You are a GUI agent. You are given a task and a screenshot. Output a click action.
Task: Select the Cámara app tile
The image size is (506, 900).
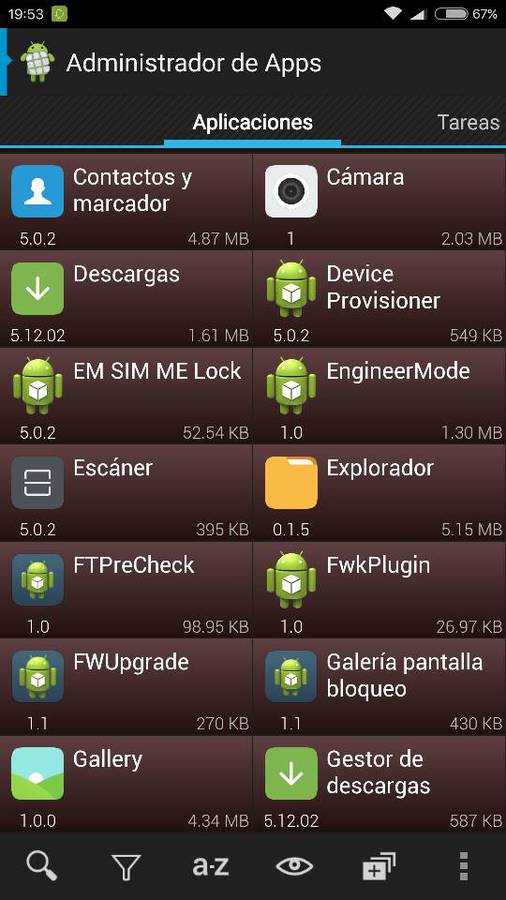click(x=380, y=201)
